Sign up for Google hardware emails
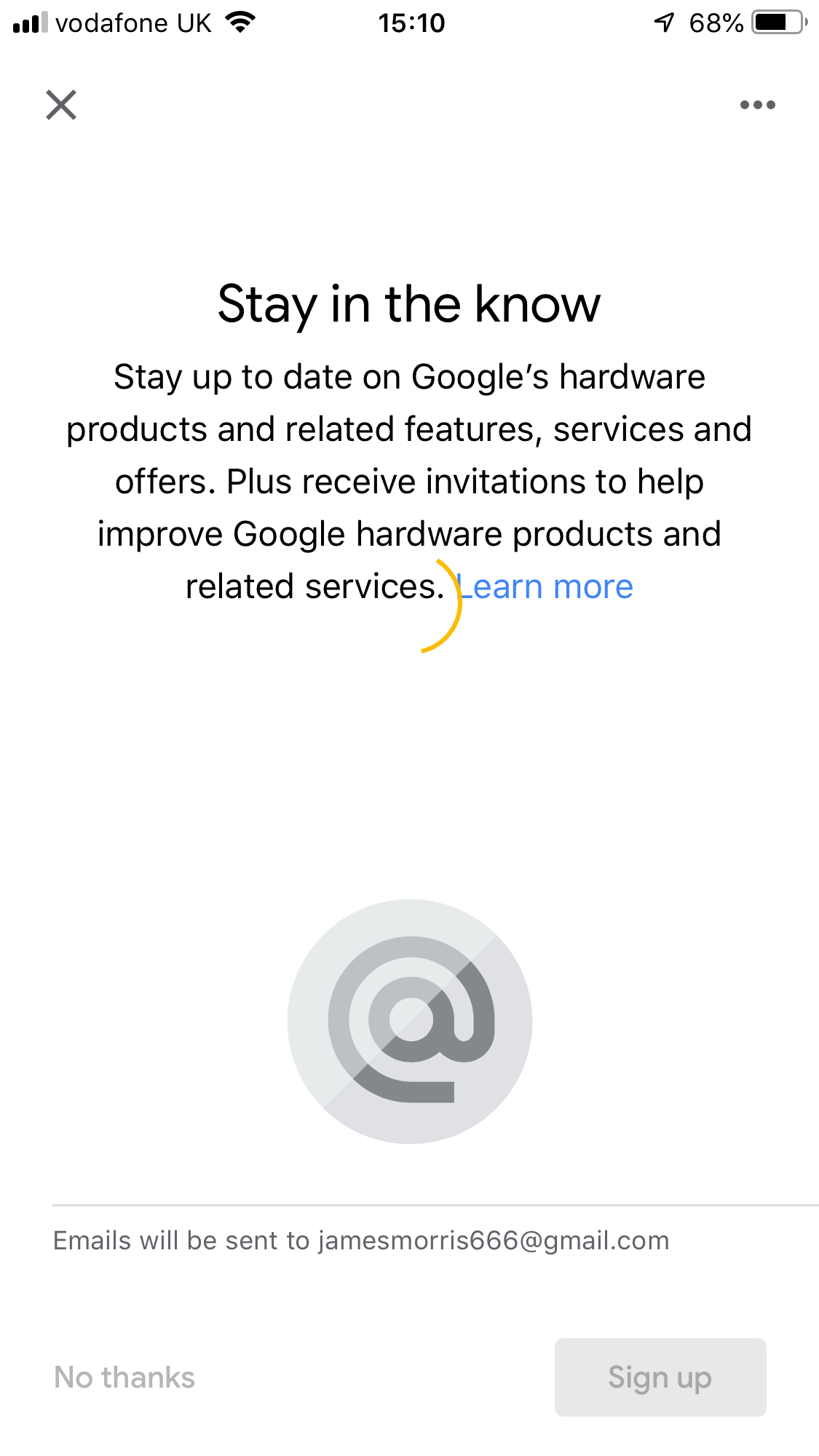This screenshot has width=819, height=1456. (x=660, y=1377)
